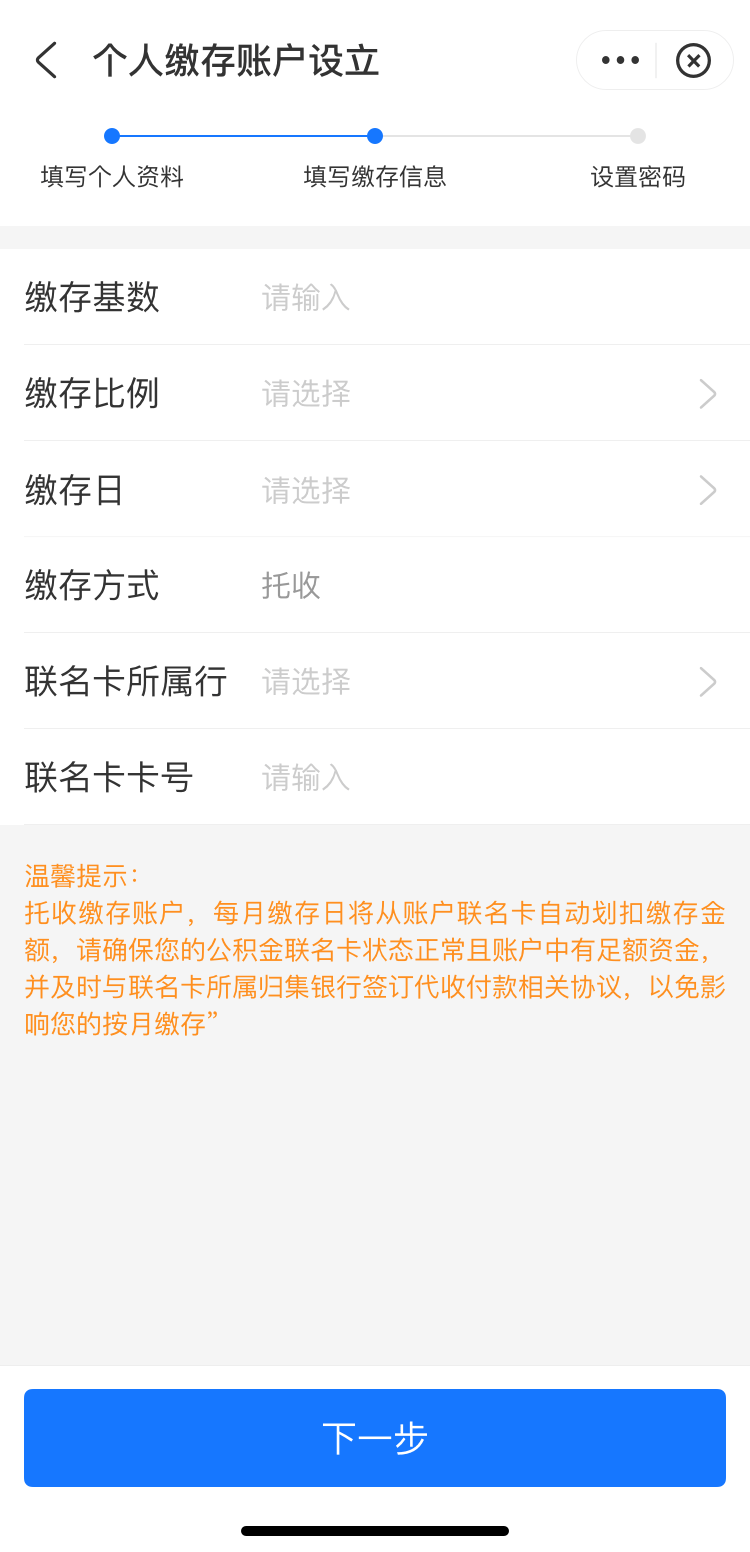Tap the 缴存比例 请选择 placeholder text
The height and width of the screenshot is (1552, 750).
tap(305, 394)
